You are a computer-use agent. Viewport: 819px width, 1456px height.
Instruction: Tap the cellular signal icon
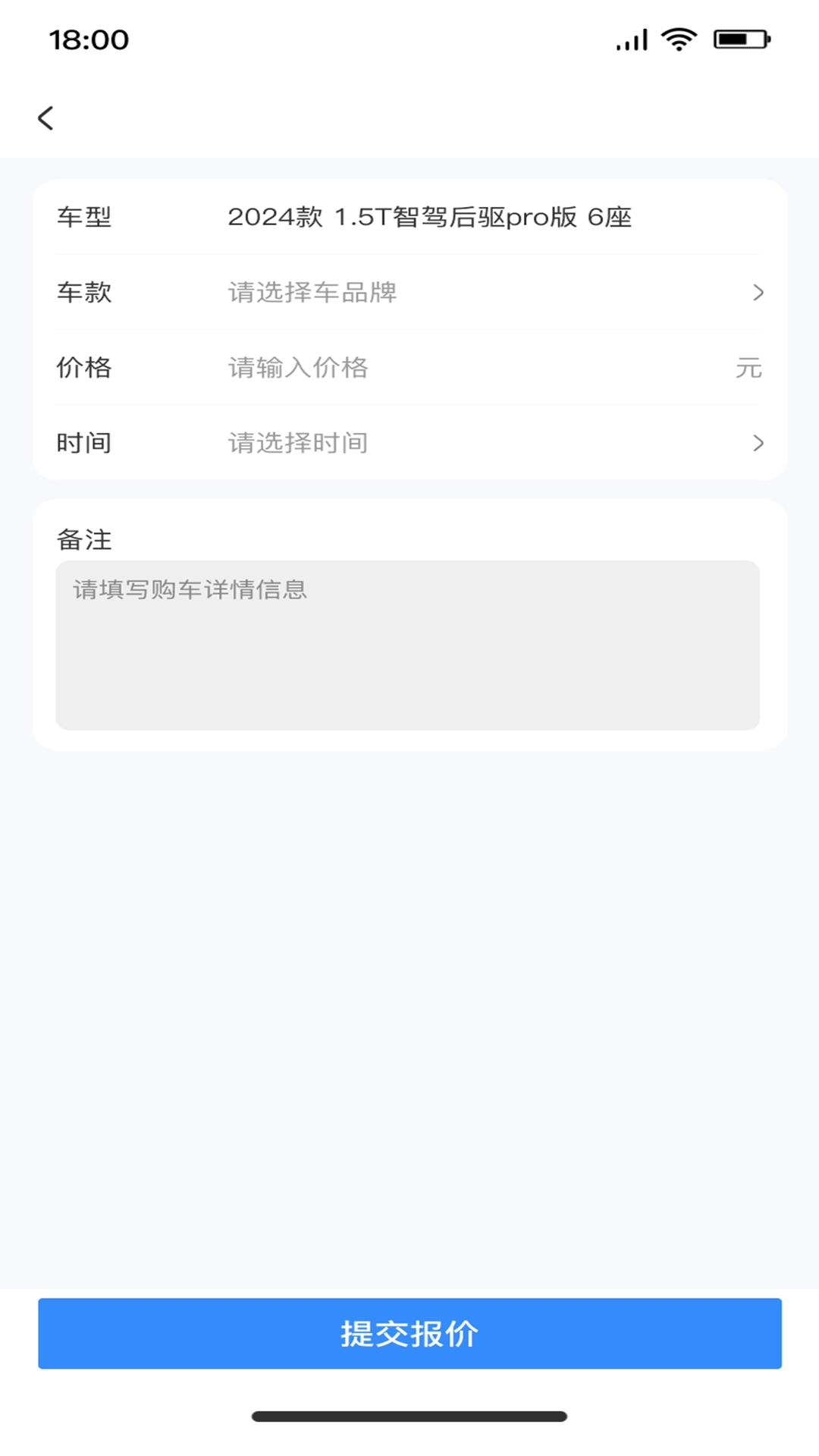tap(631, 38)
